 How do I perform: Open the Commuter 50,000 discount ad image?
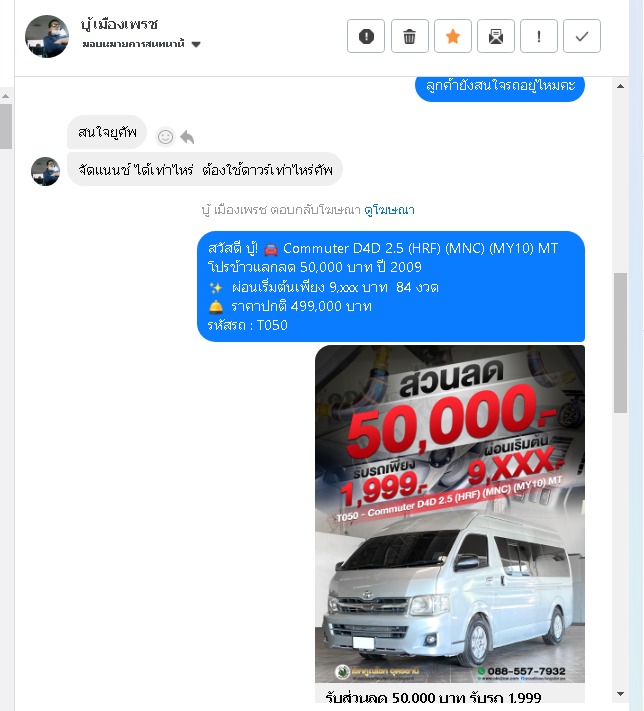pyautogui.click(x=449, y=514)
